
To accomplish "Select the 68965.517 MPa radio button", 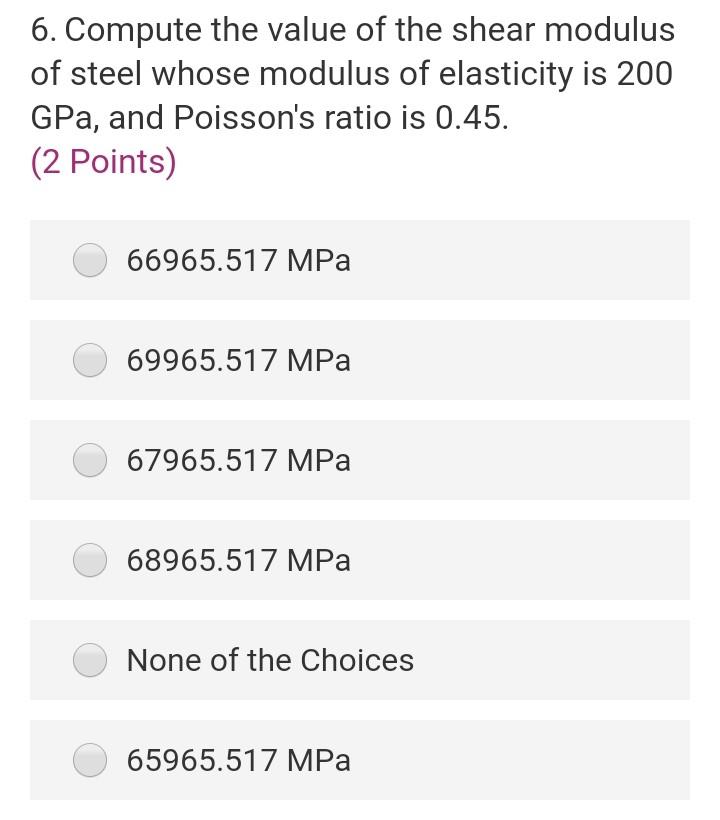I will click(90, 560).
